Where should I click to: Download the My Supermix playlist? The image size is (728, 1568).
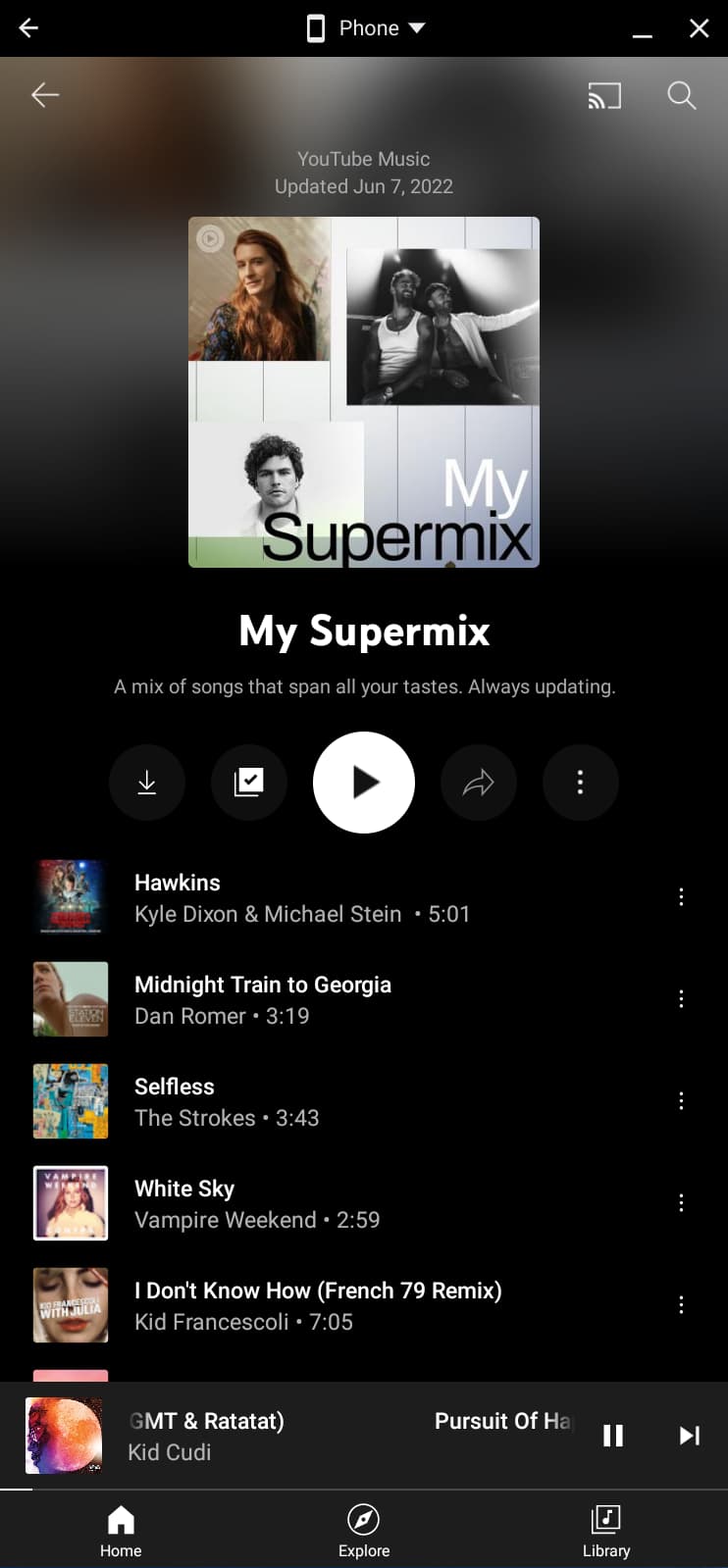[x=147, y=783]
